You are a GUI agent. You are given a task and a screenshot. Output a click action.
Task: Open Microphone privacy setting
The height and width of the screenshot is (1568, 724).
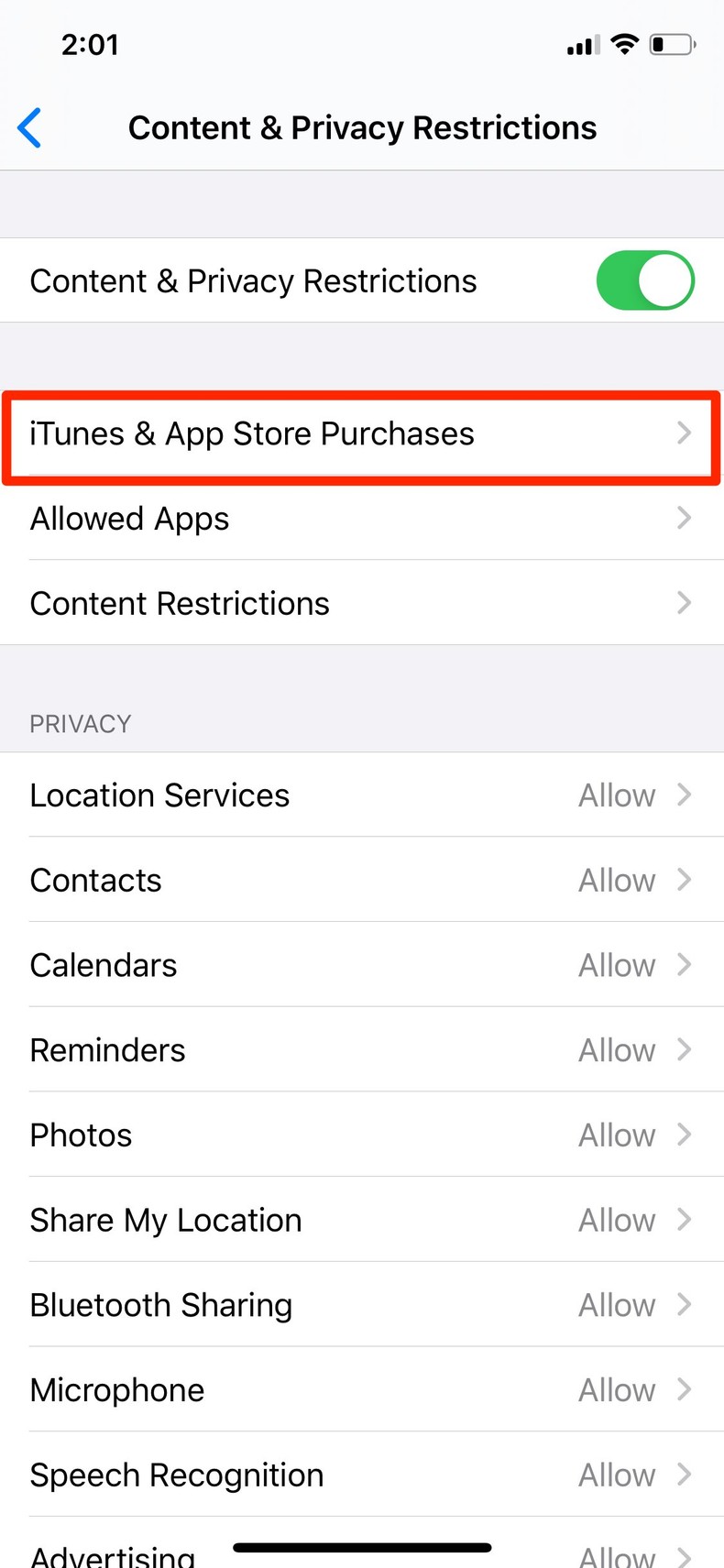pyautogui.click(x=361, y=1390)
